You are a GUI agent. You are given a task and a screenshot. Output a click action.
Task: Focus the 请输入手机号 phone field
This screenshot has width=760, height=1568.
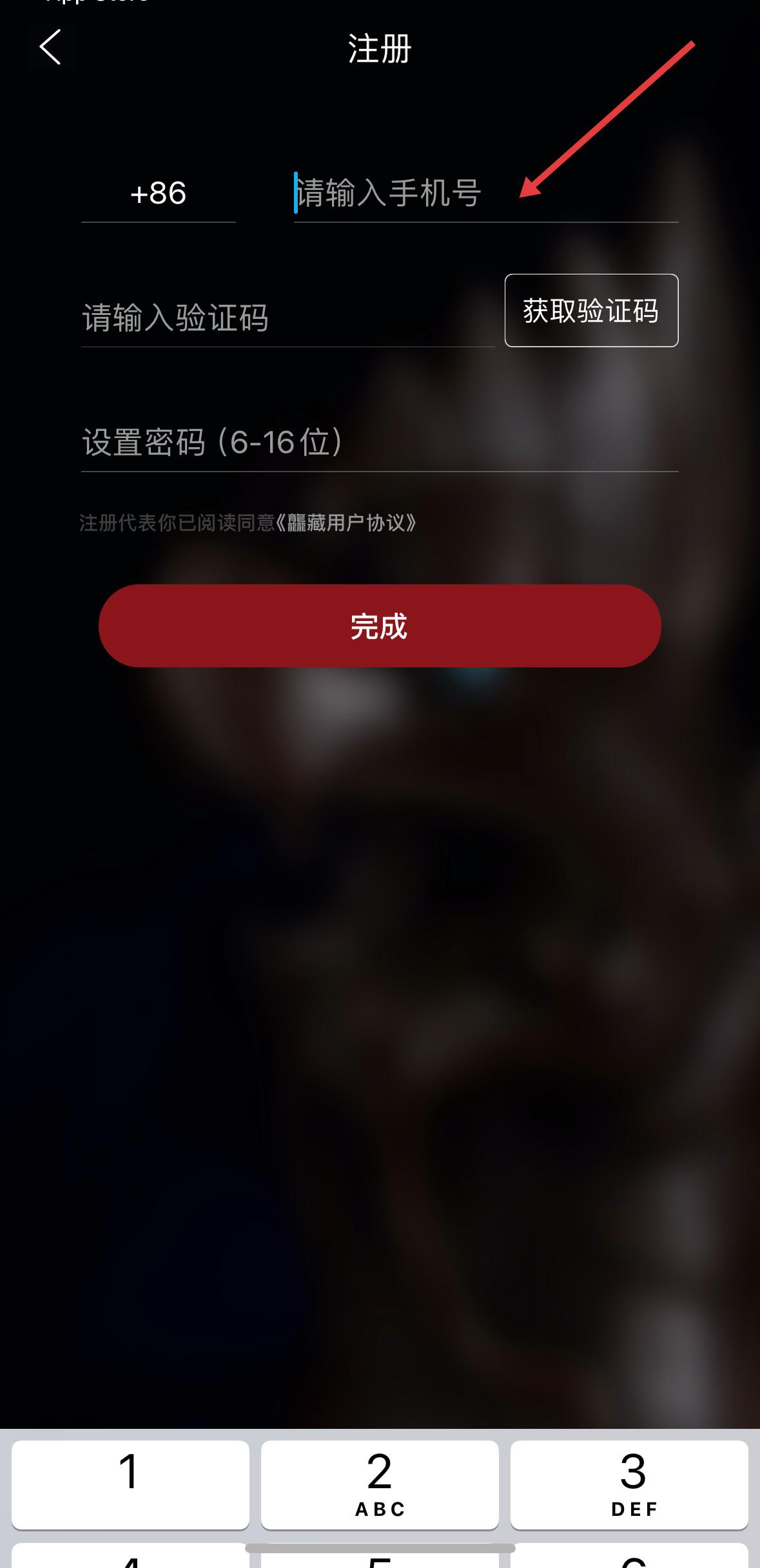(486, 193)
